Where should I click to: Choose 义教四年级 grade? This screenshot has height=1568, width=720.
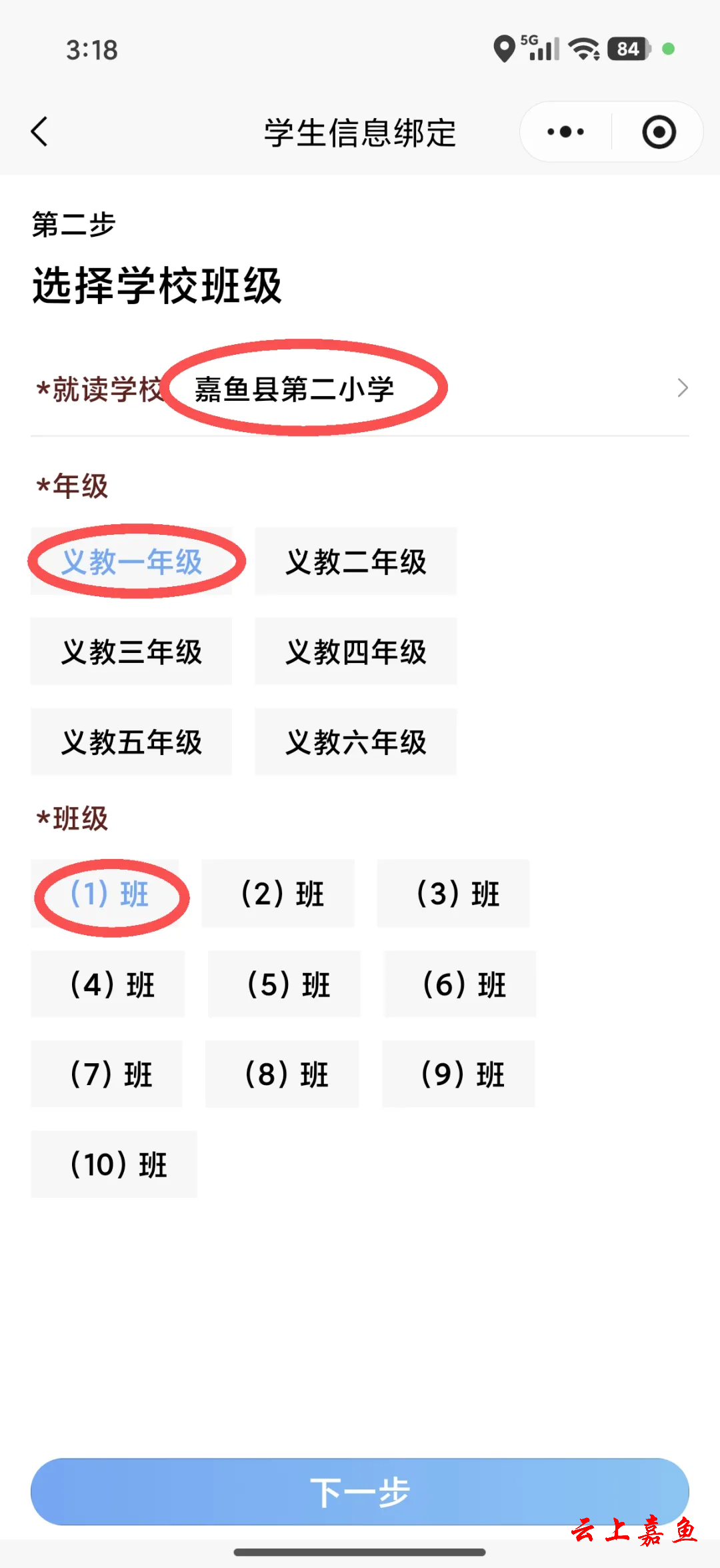pos(355,652)
